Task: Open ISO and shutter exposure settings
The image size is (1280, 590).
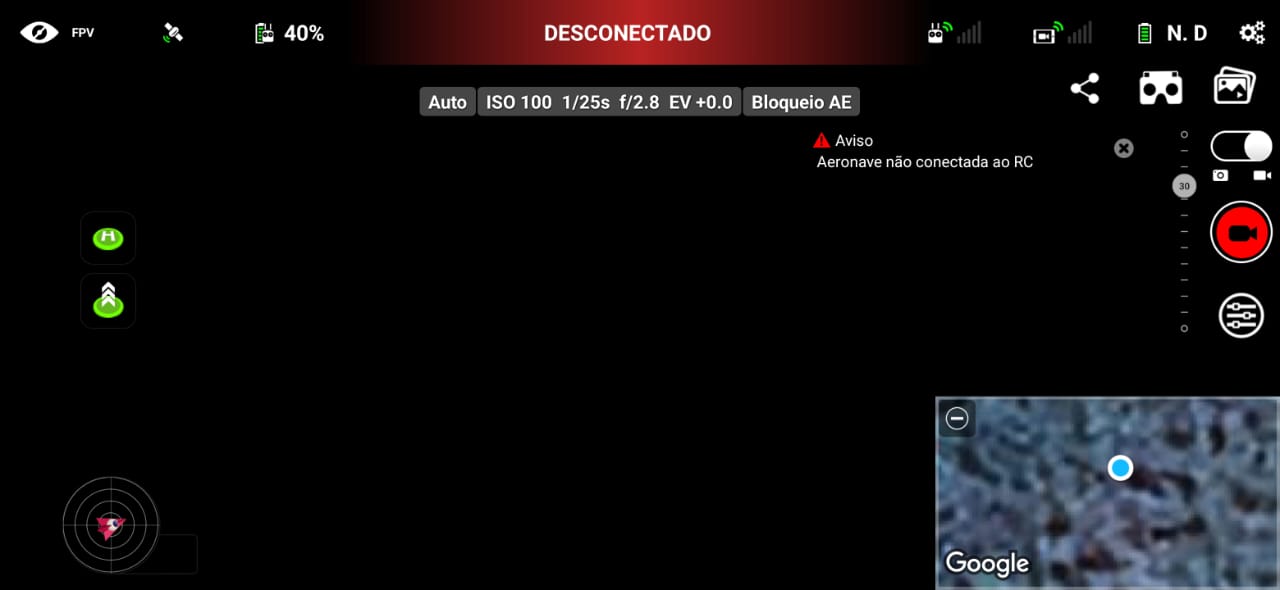Action: (x=609, y=102)
